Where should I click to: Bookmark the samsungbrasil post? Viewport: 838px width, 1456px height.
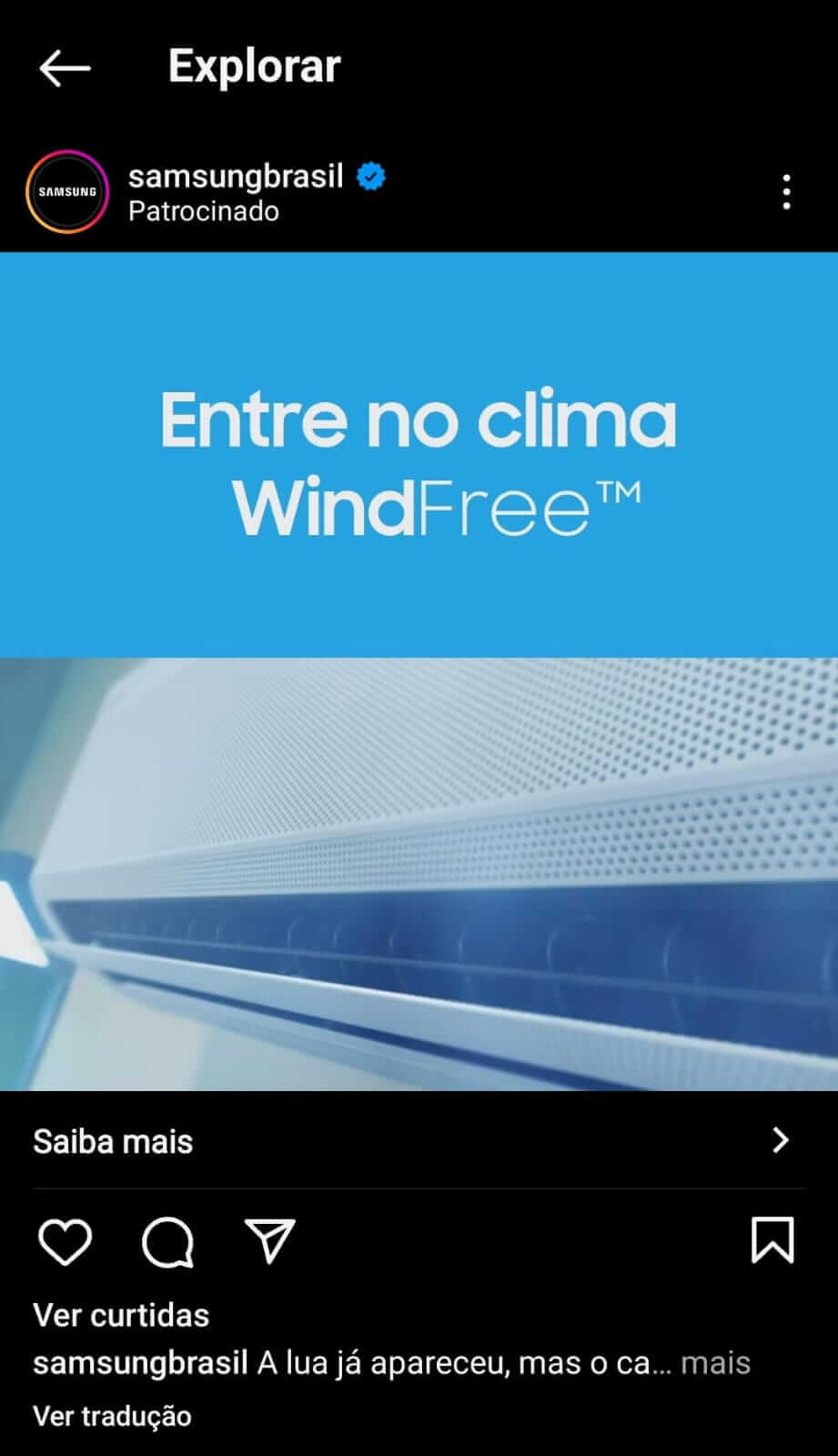772,1239
